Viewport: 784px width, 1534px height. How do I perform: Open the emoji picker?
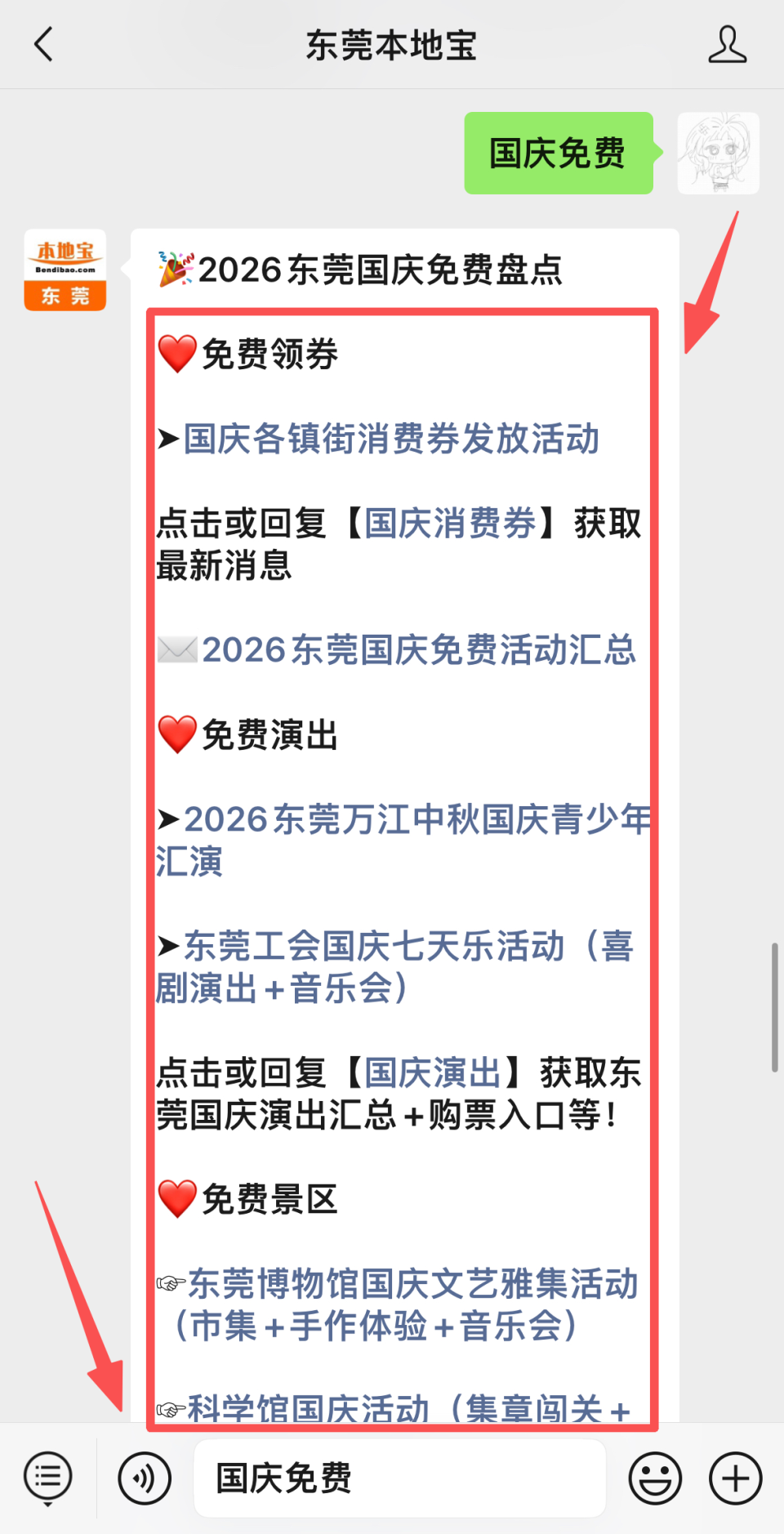click(655, 1478)
